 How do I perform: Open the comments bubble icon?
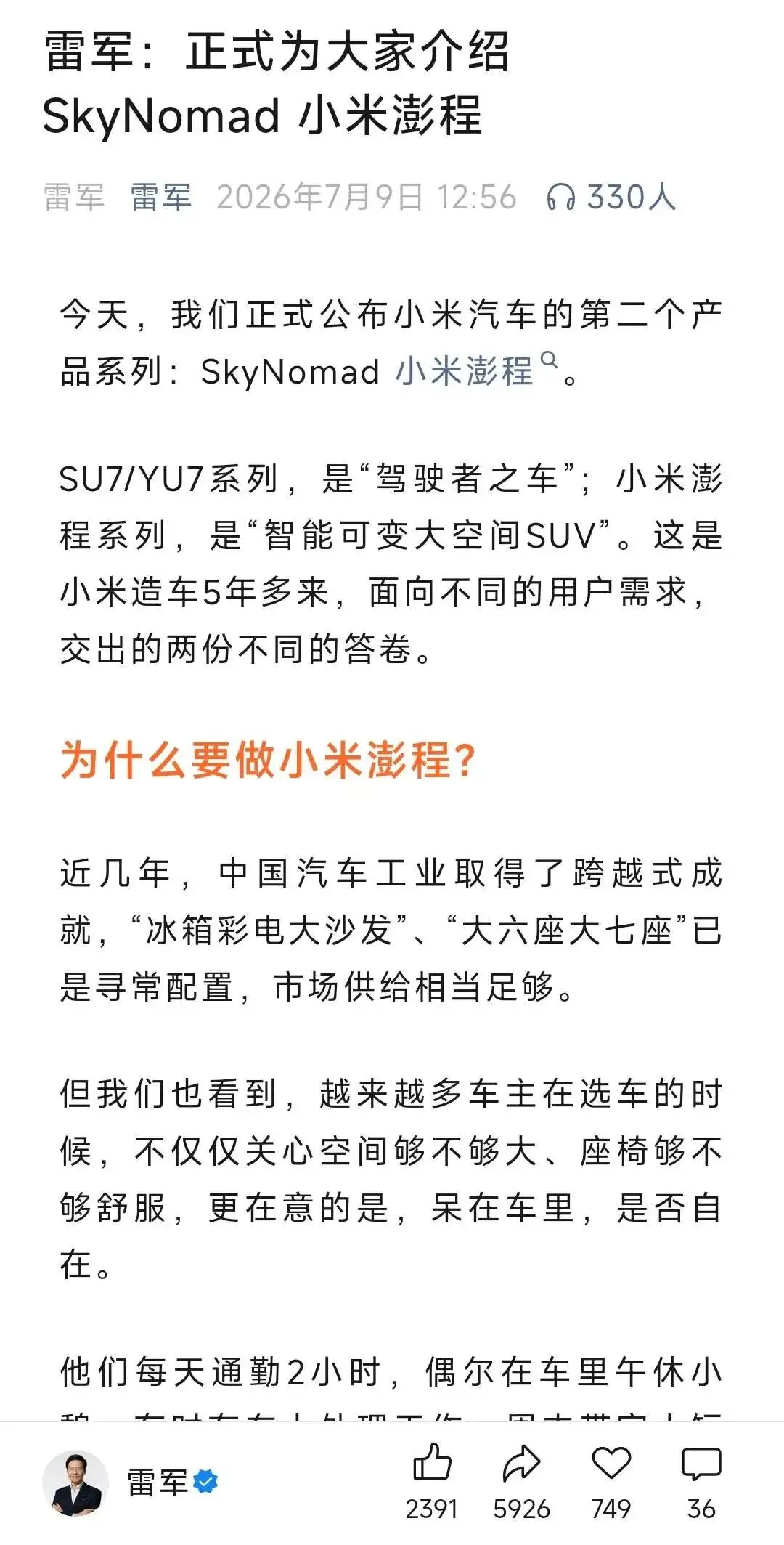701,1464
